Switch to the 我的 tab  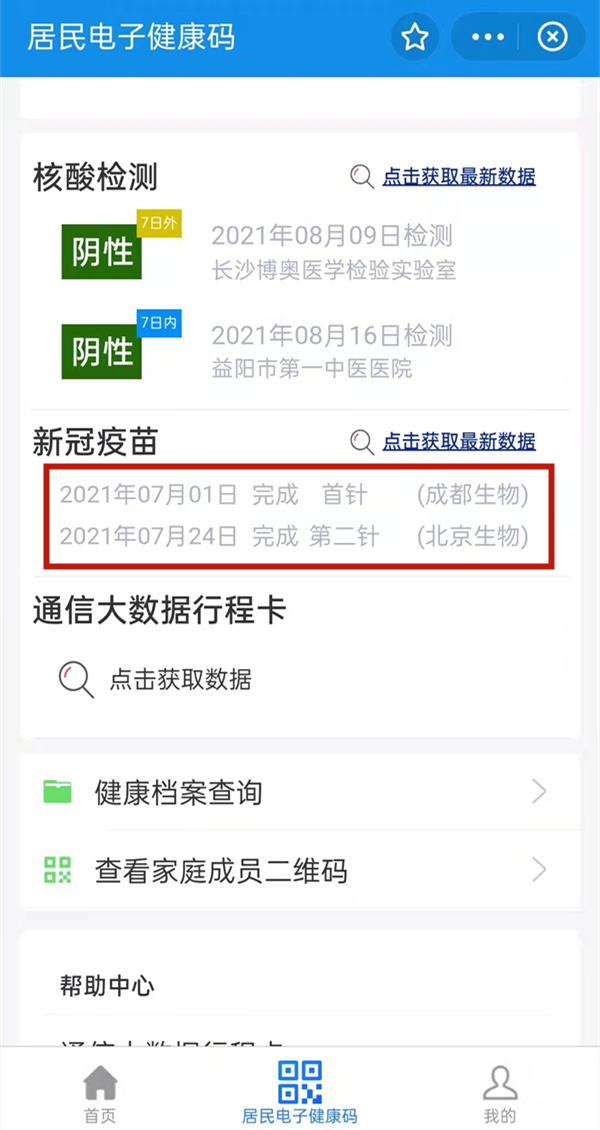point(499,1094)
